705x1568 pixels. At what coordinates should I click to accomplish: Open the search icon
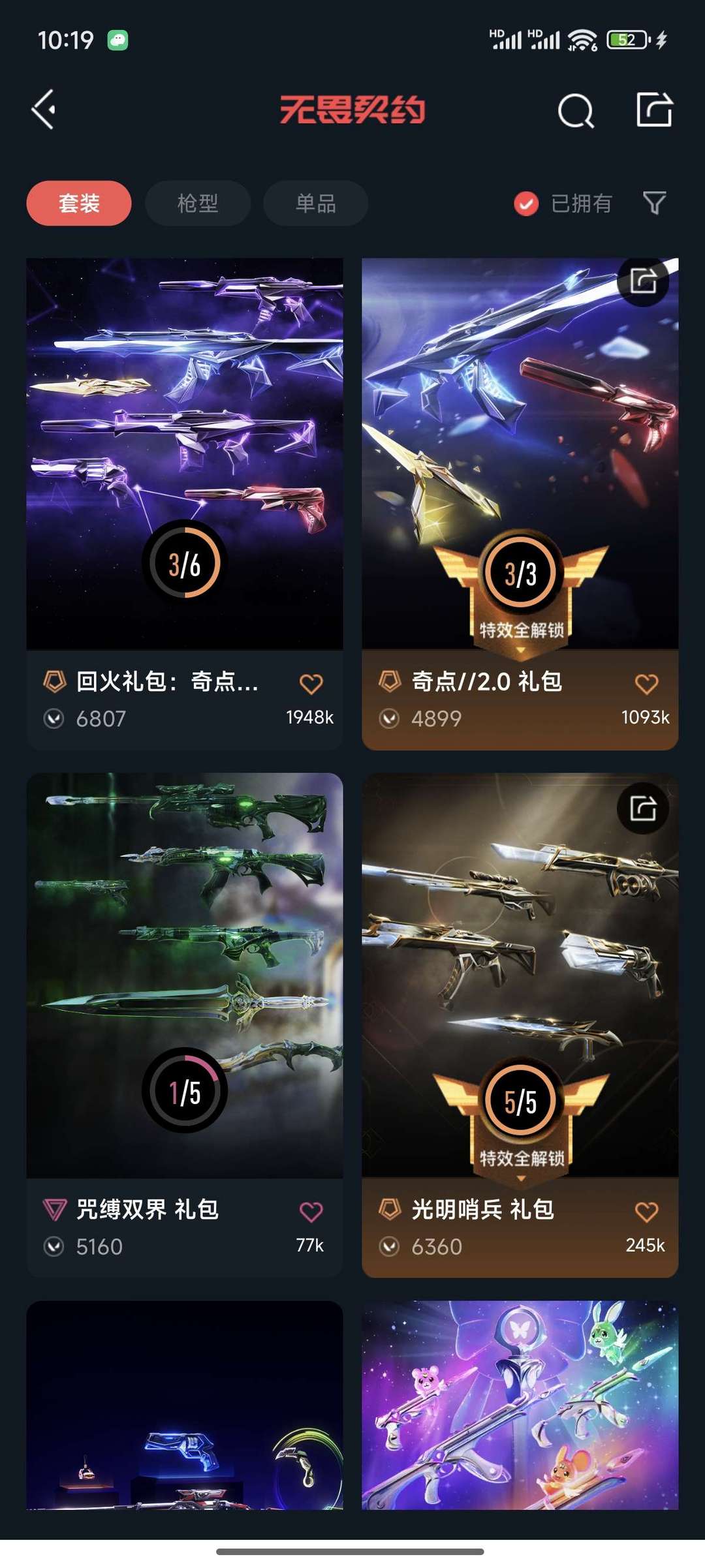coord(576,110)
